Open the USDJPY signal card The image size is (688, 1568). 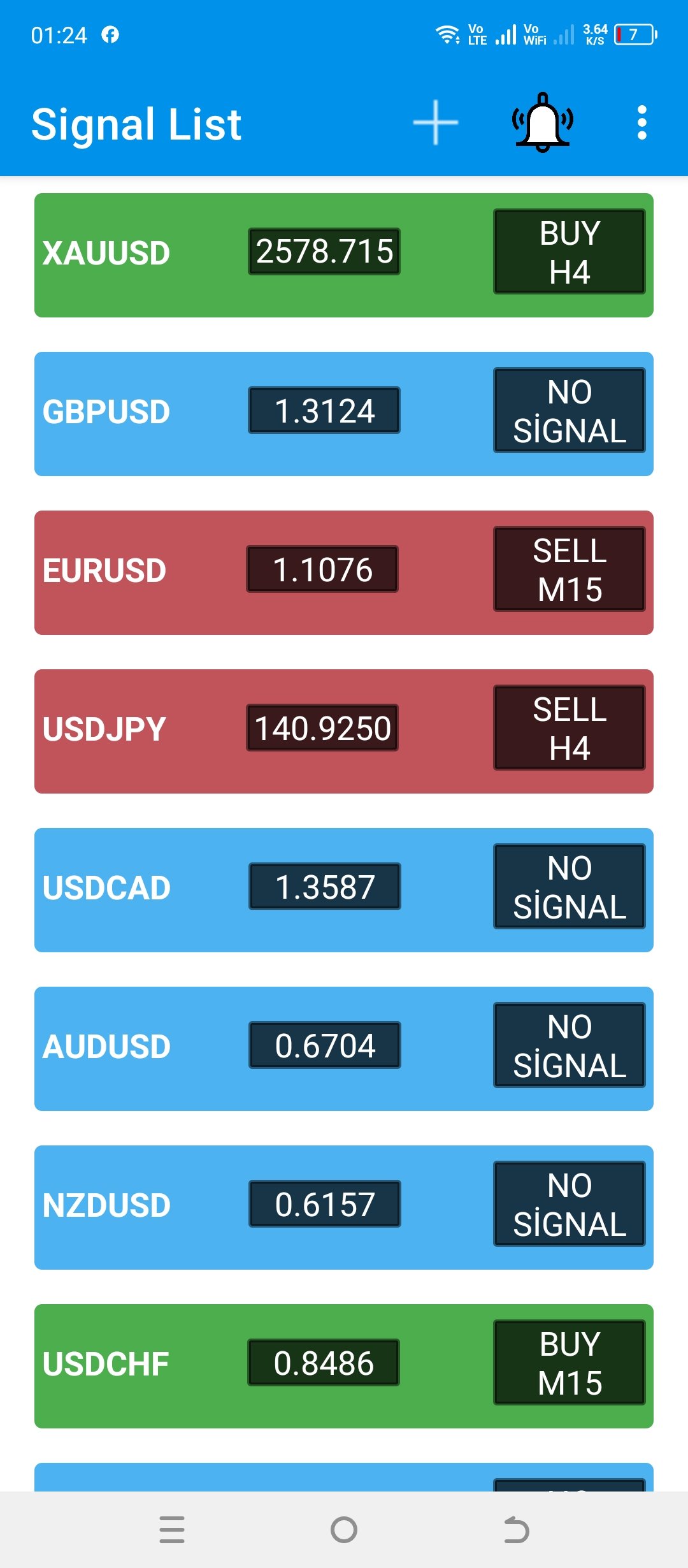pos(344,731)
